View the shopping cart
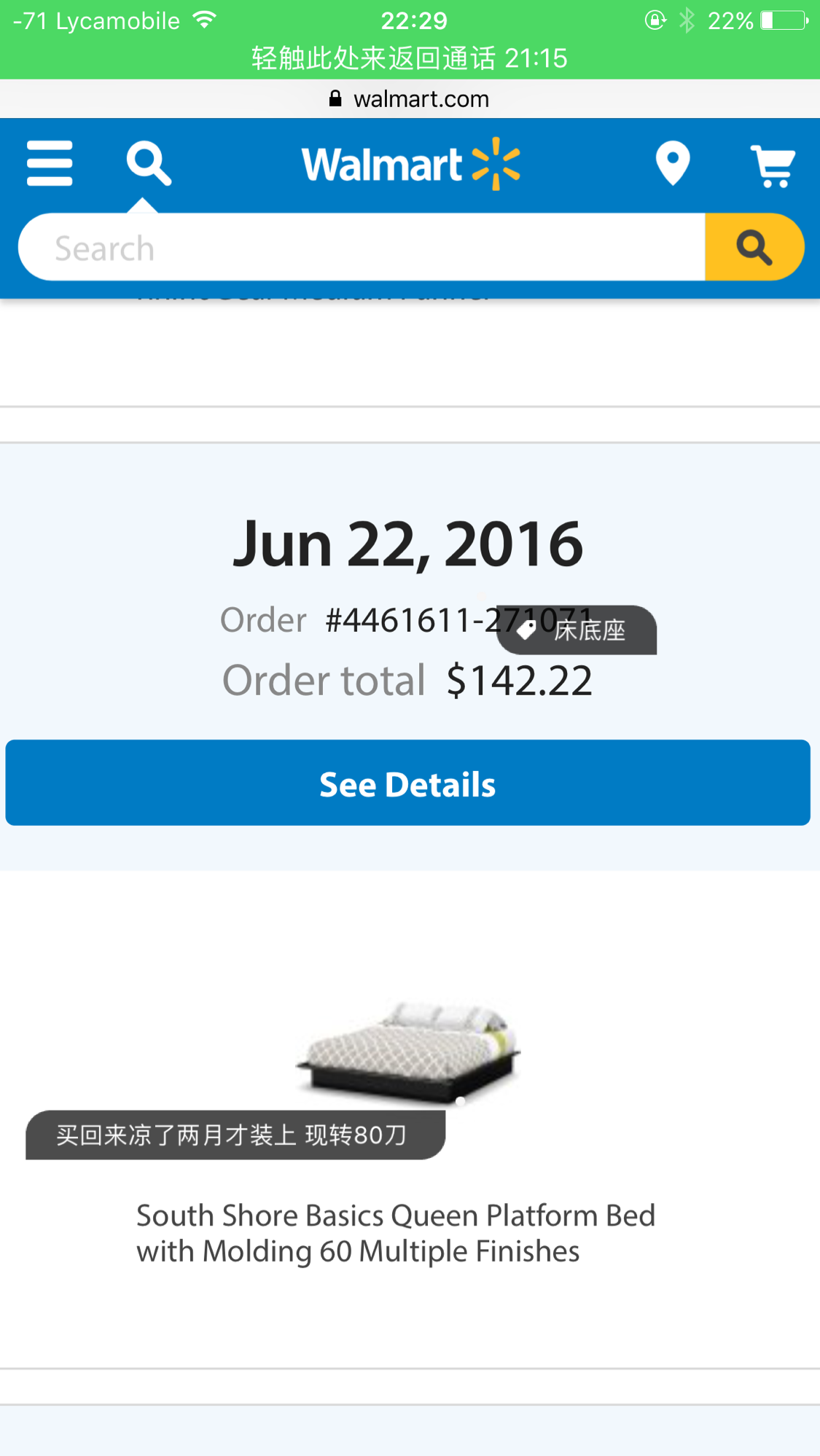Image resolution: width=820 pixels, height=1456 pixels. coord(773,165)
